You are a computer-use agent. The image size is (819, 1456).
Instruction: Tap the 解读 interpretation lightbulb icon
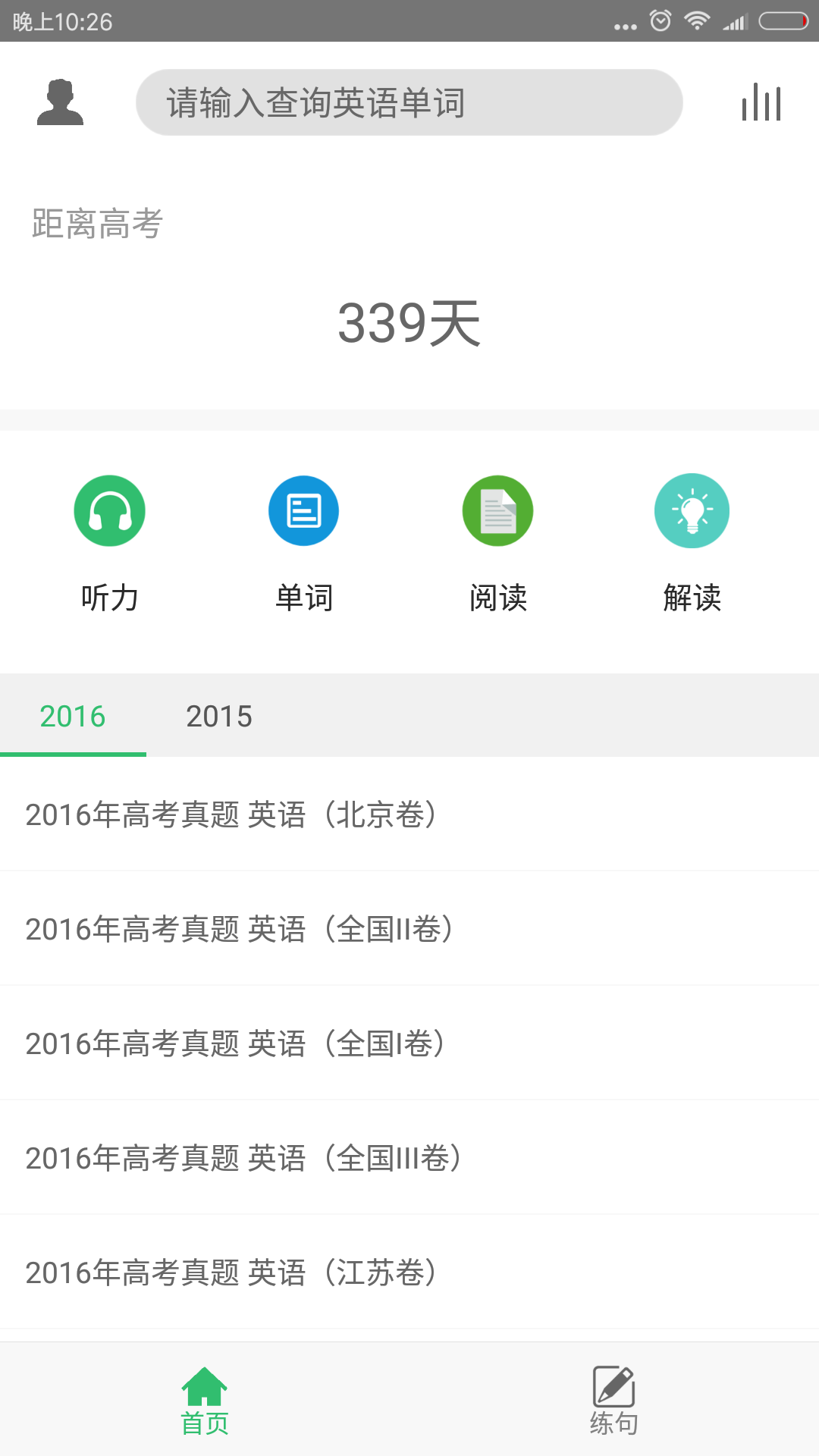click(692, 510)
